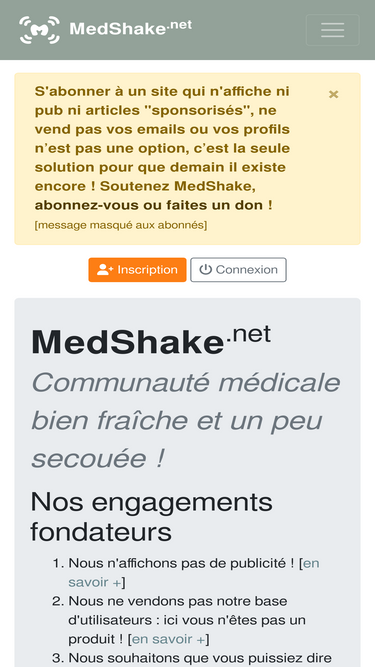Dismiss the yellow subscription banner

pos(334,94)
